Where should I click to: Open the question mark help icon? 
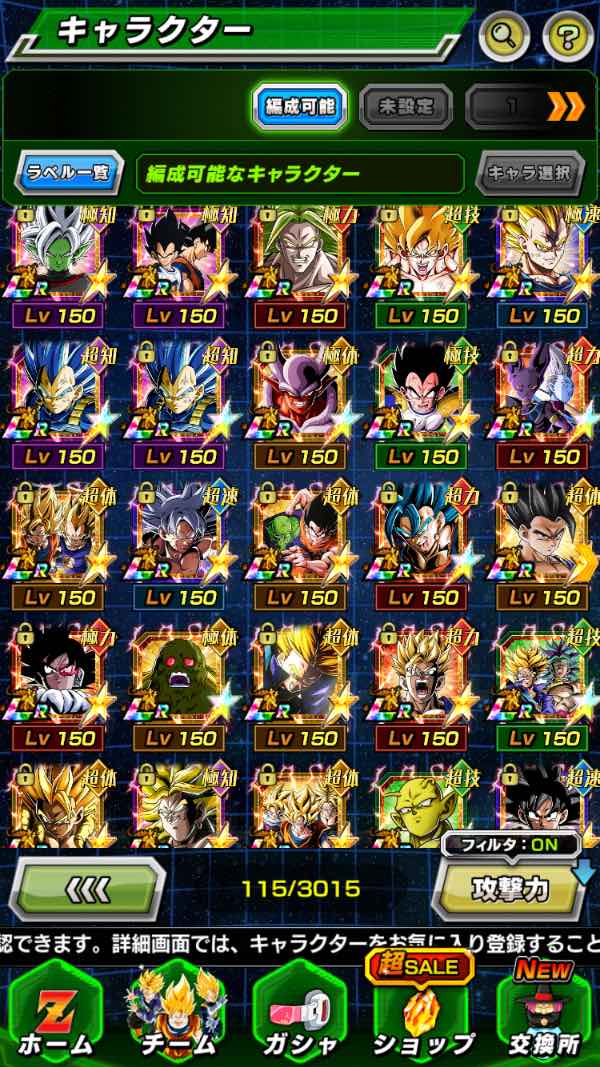(567, 38)
